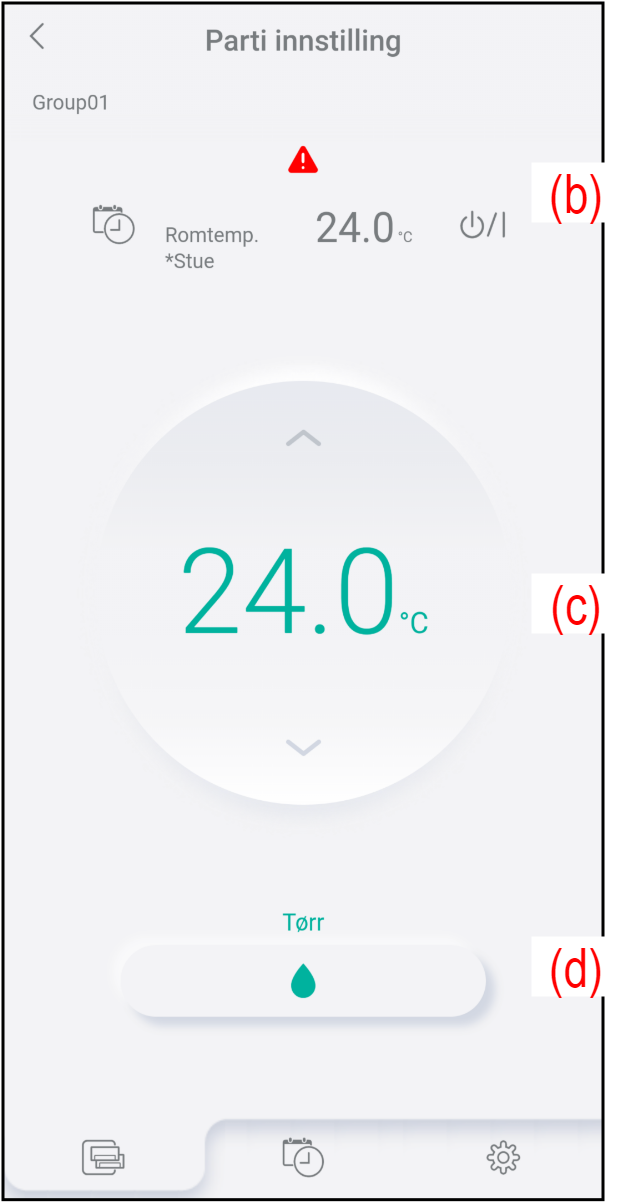Open the schedule timer icon beside Romtemp.
The width and height of the screenshot is (625, 1204).
coord(113,224)
